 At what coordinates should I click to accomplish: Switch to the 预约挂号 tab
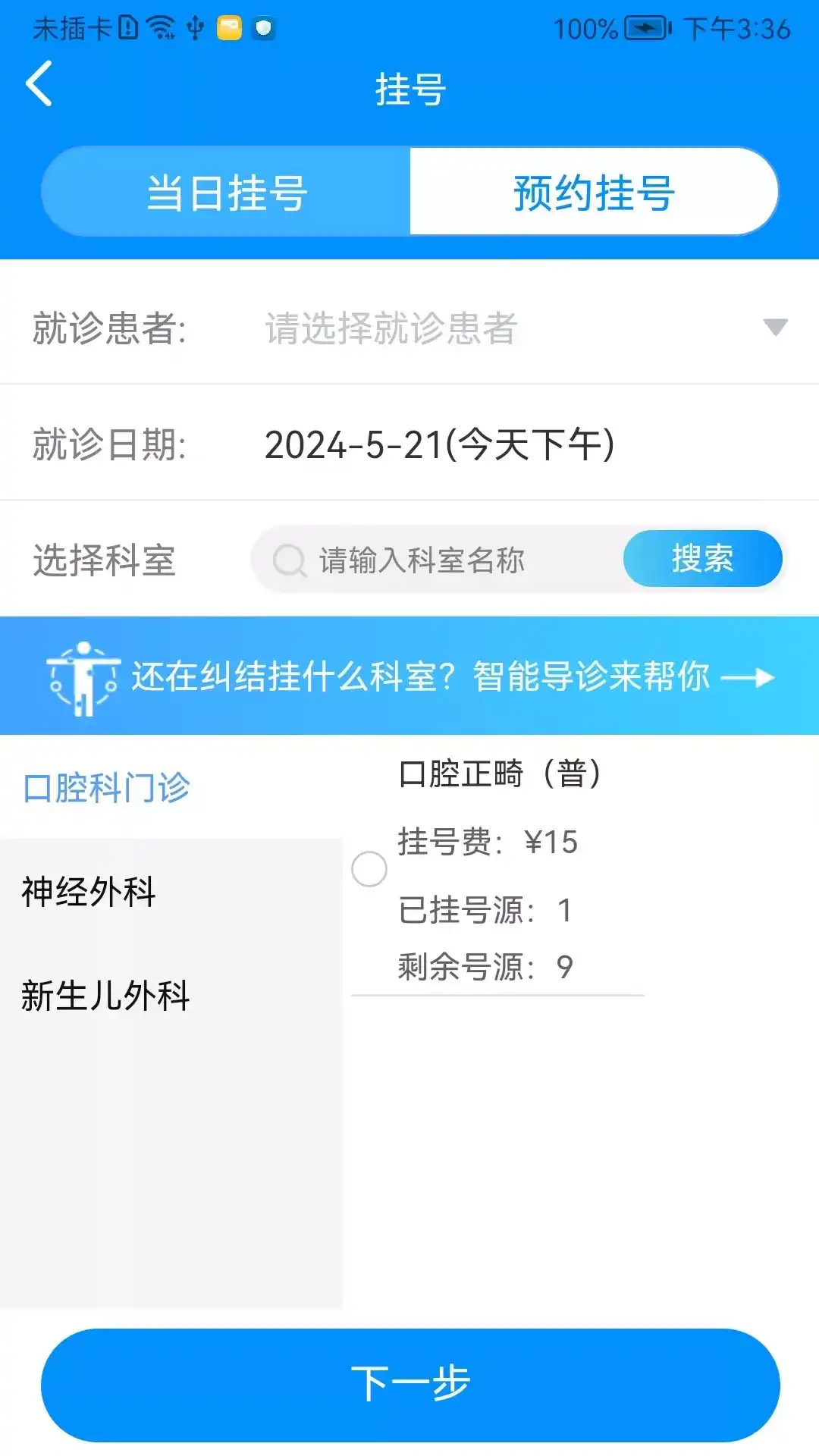594,192
